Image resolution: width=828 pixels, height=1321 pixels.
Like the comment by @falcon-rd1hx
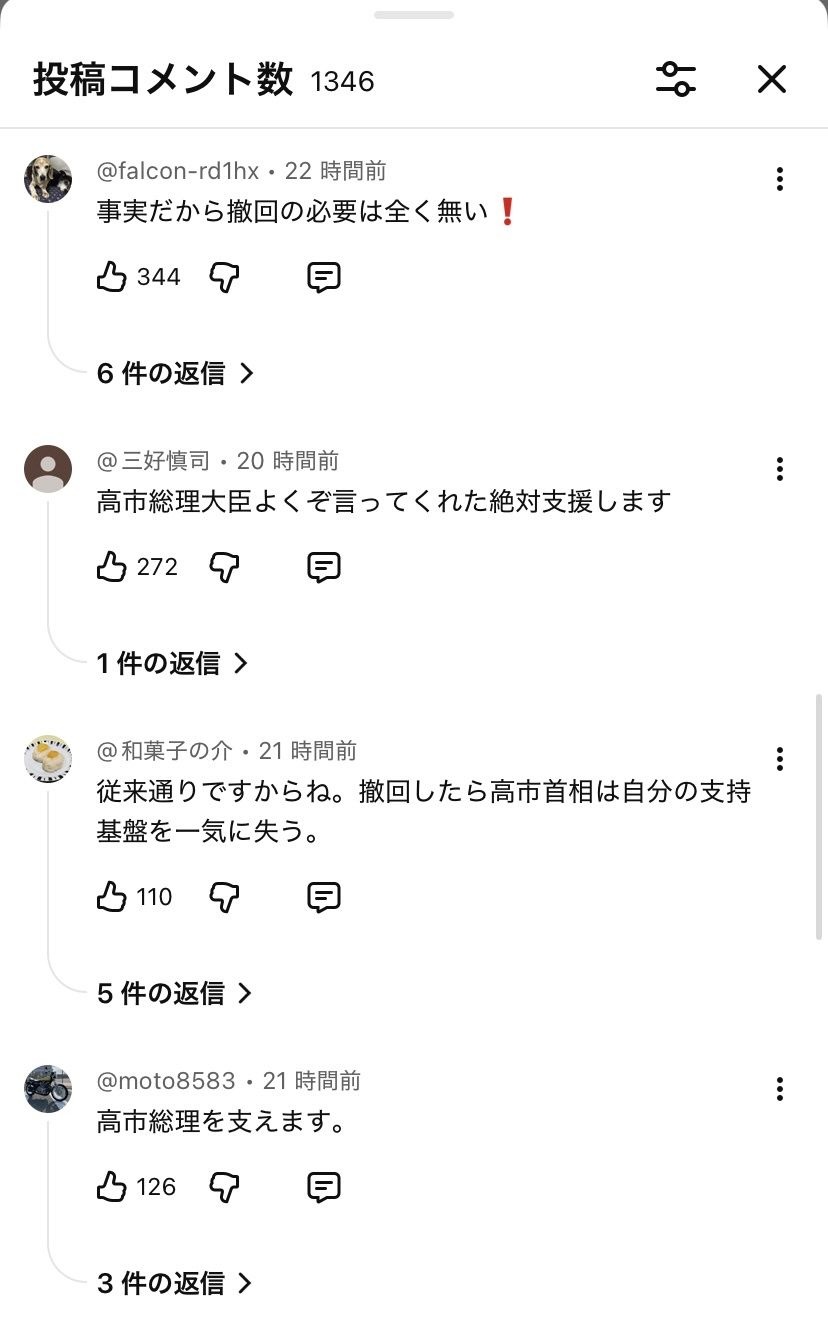(112, 277)
